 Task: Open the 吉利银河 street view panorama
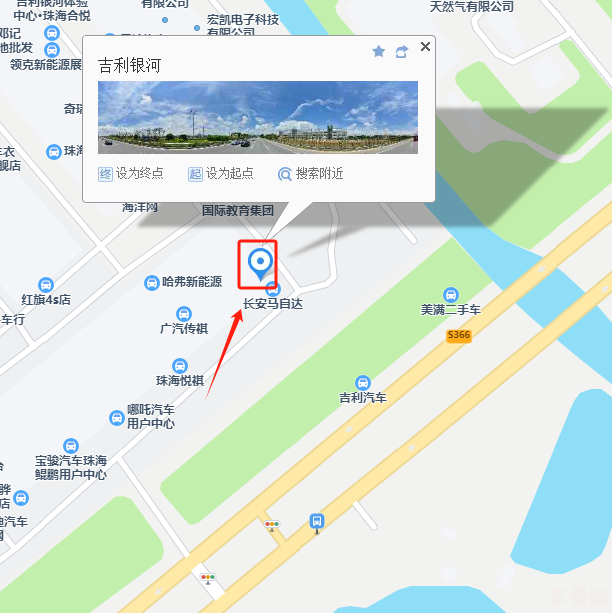[257, 117]
